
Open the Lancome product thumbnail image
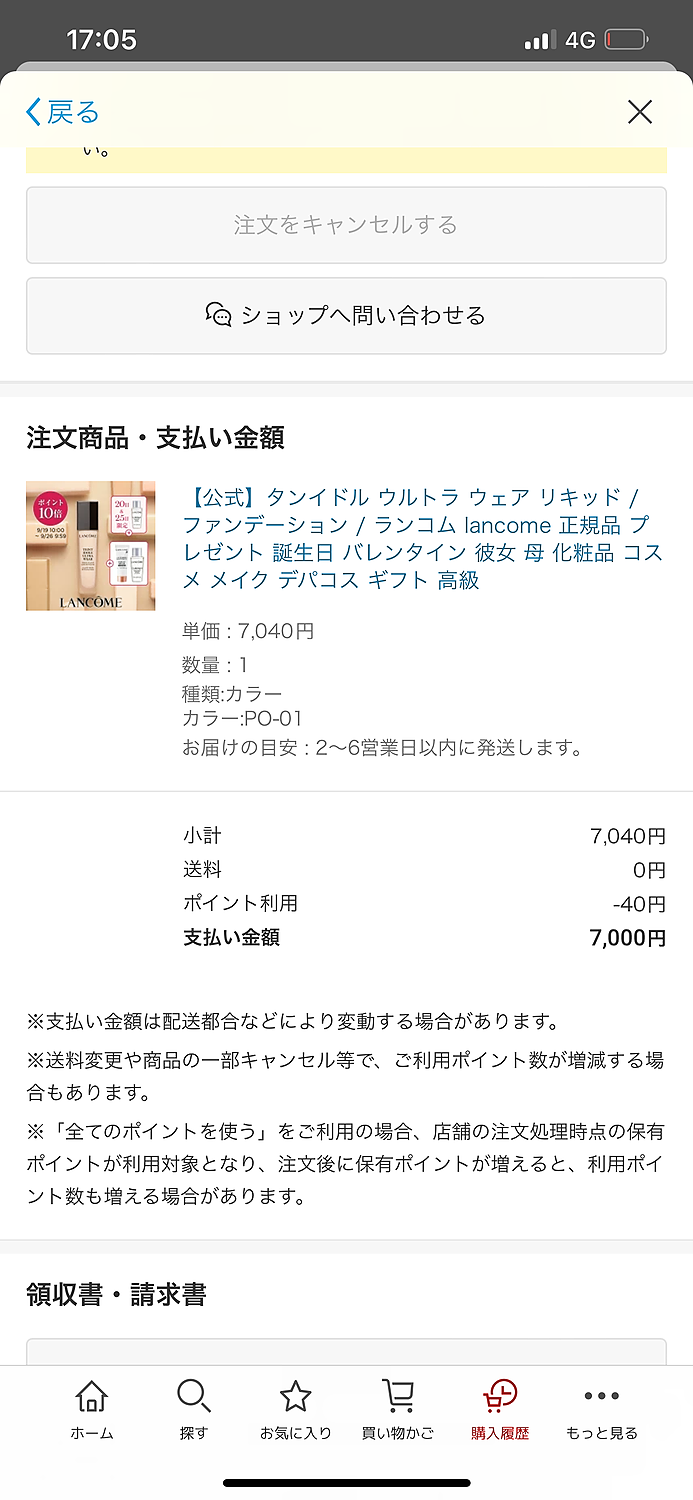pos(91,546)
